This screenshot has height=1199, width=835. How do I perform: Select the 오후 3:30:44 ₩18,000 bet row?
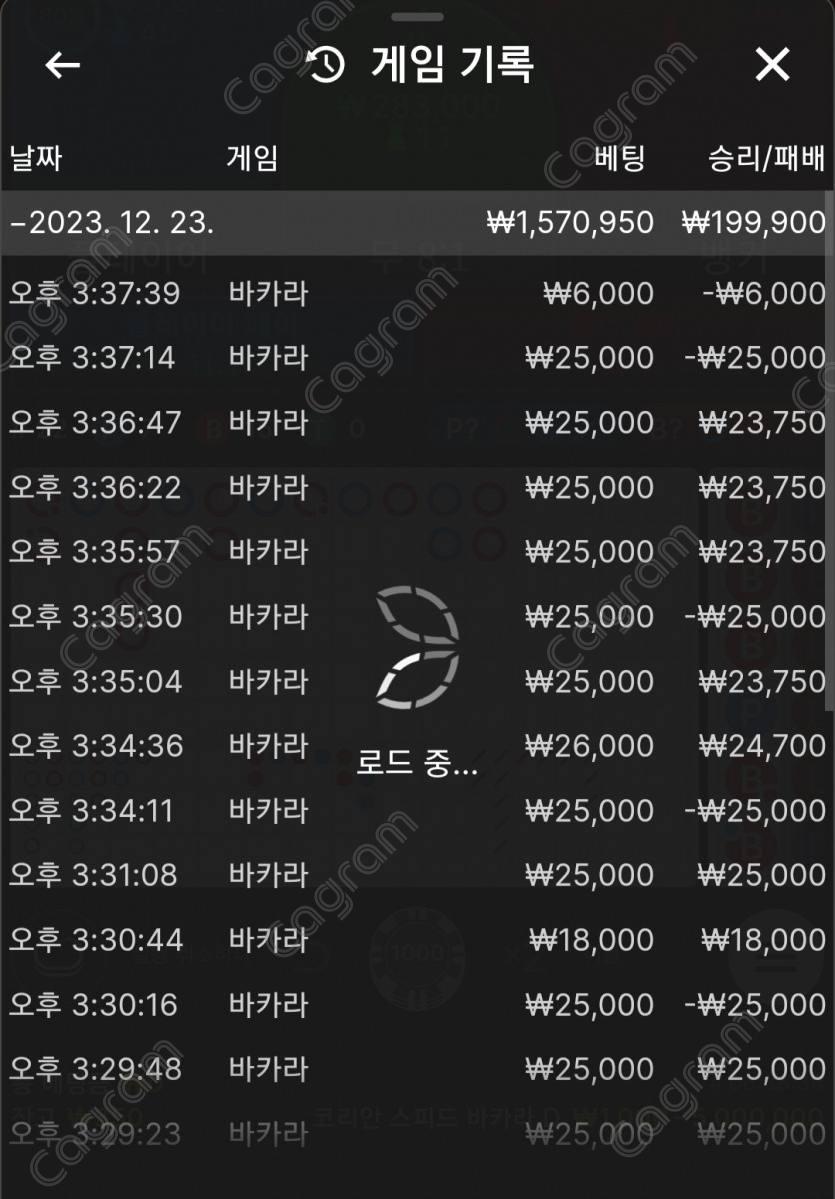click(x=417, y=940)
